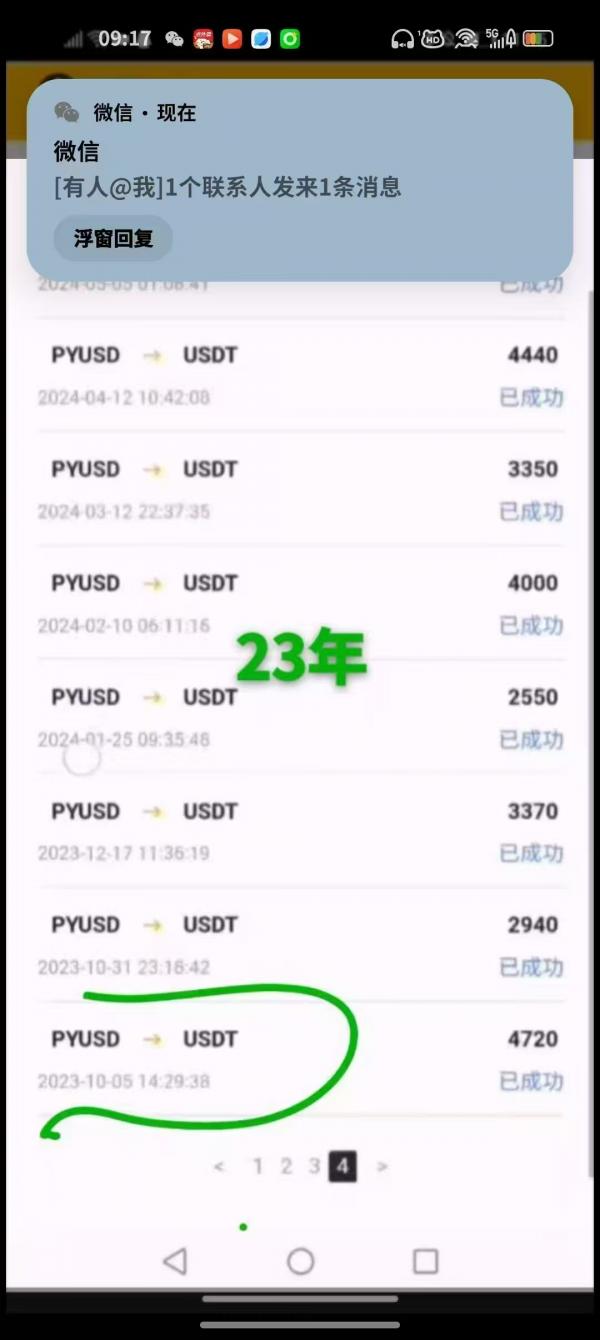The image size is (600, 1340).
Task: Tap the system back triangle button
Action: (x=175, y=1261)
